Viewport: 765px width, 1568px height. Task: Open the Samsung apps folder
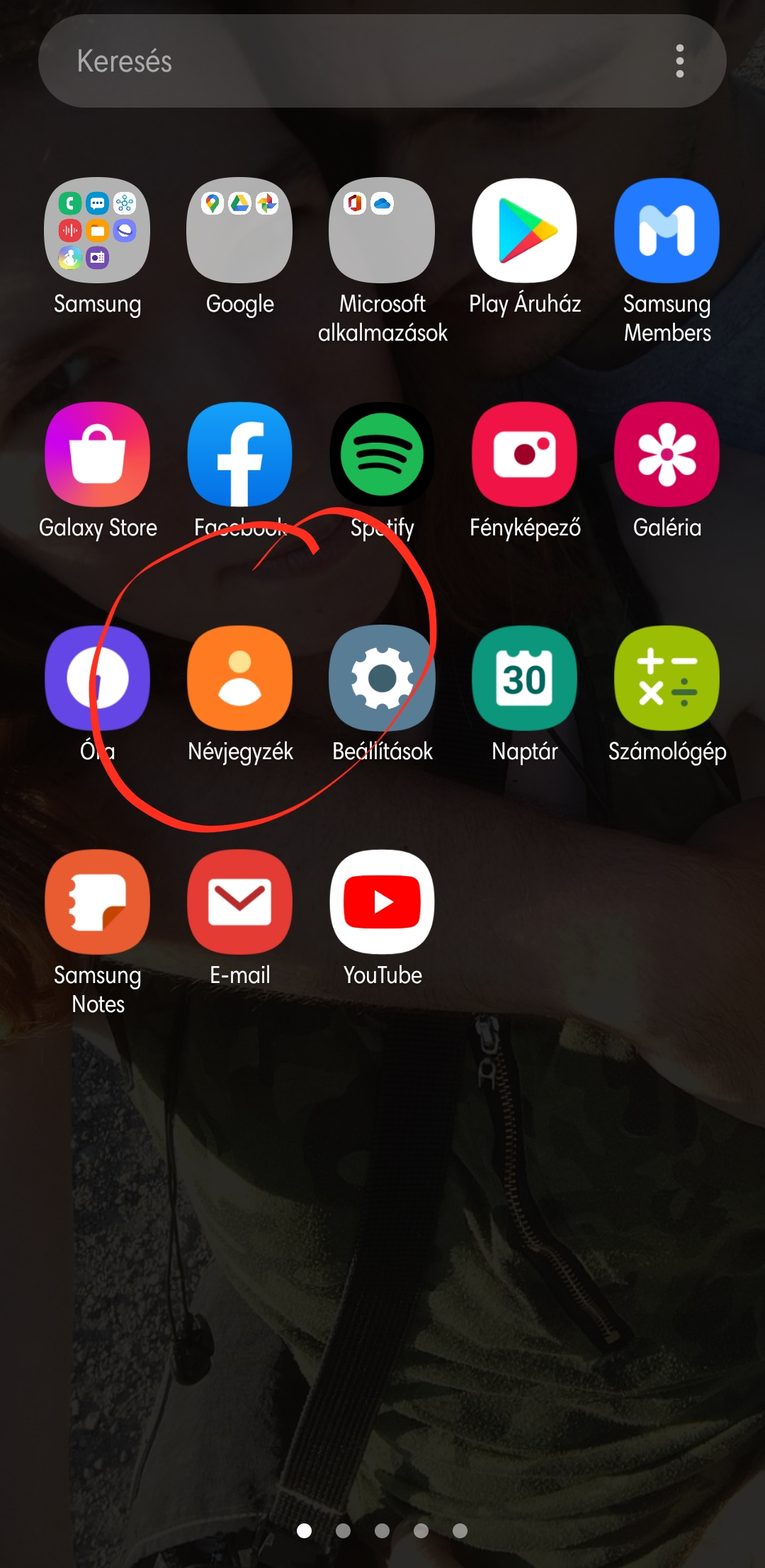click(x=98, y=230)
